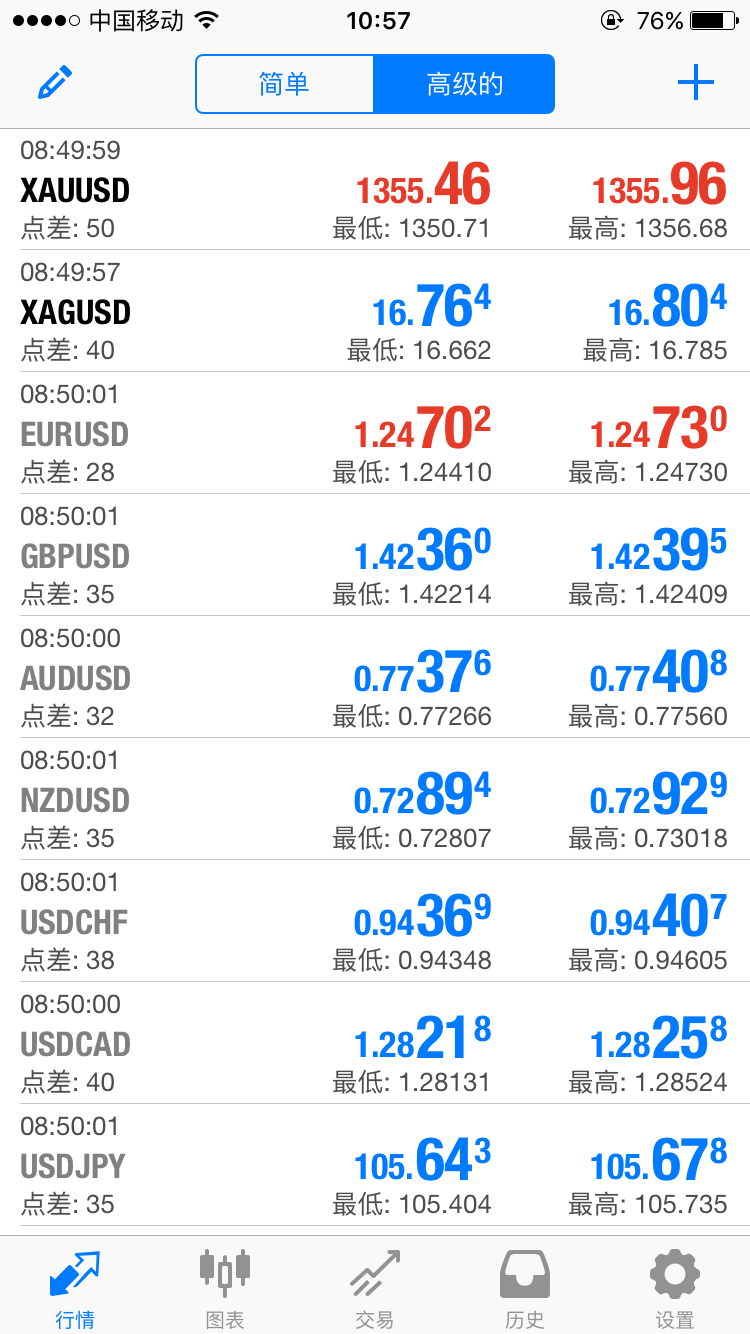Open the Charts screen via 图表 icon
The width and height of the screenshot is (750, 1334).
[224, 1285]
